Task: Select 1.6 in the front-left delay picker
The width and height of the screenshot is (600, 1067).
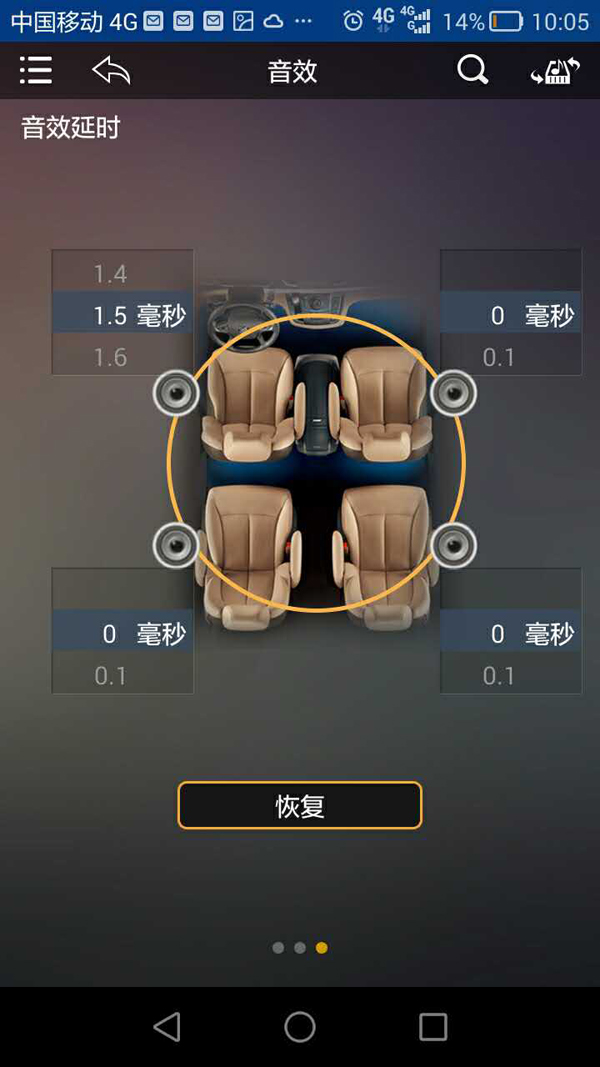Action: point(110,357)
